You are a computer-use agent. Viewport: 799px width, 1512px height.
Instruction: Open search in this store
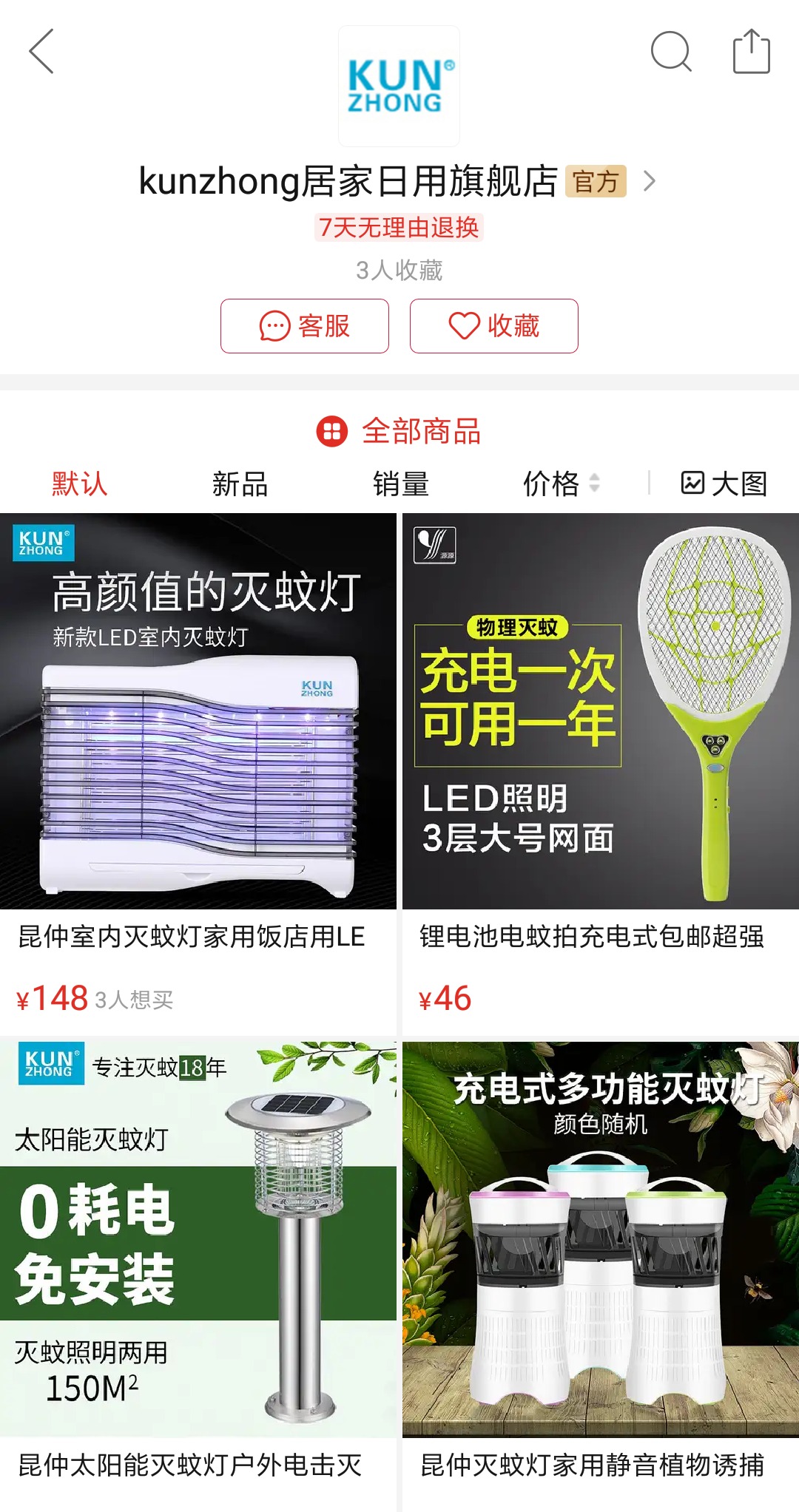pos(671,51)
